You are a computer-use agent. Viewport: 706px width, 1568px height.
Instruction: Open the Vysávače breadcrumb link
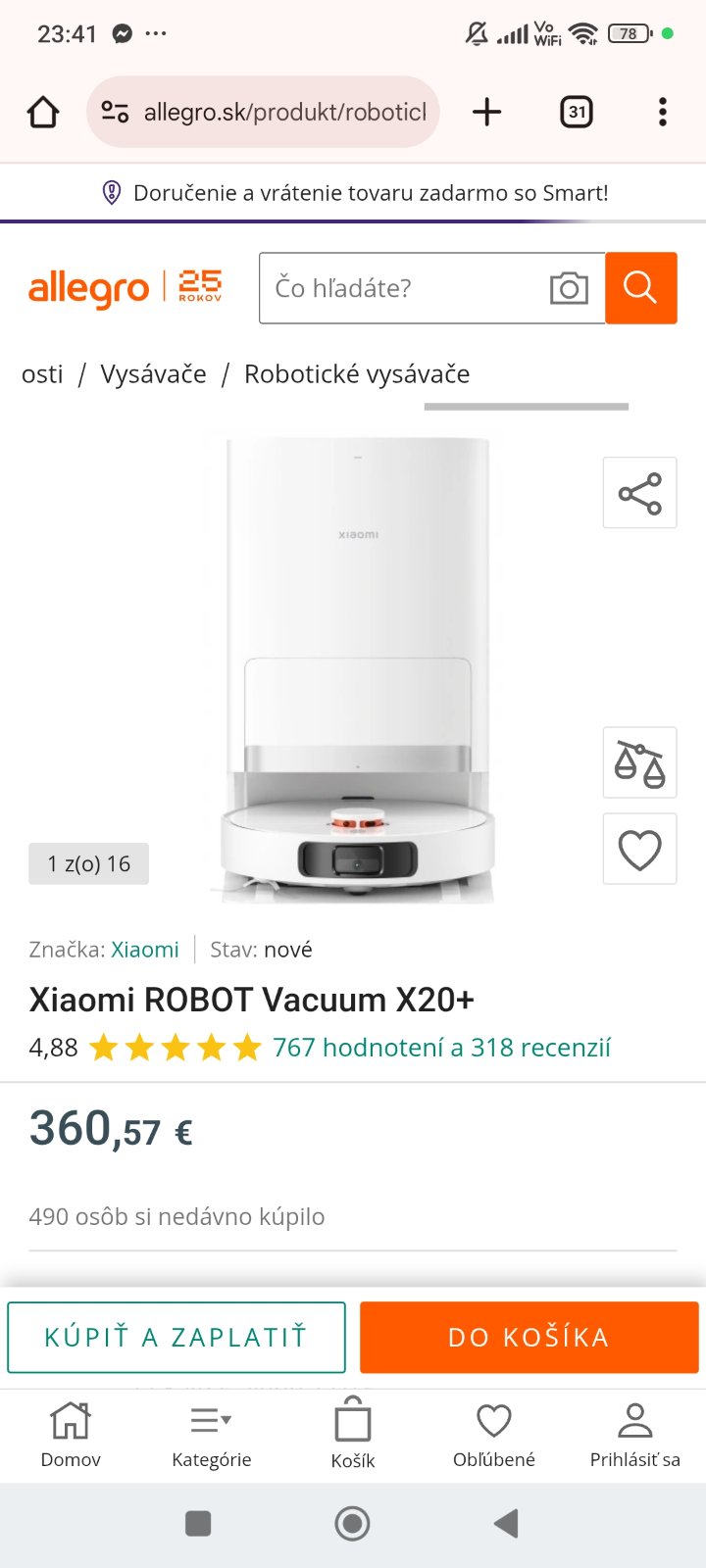(153, 374)
